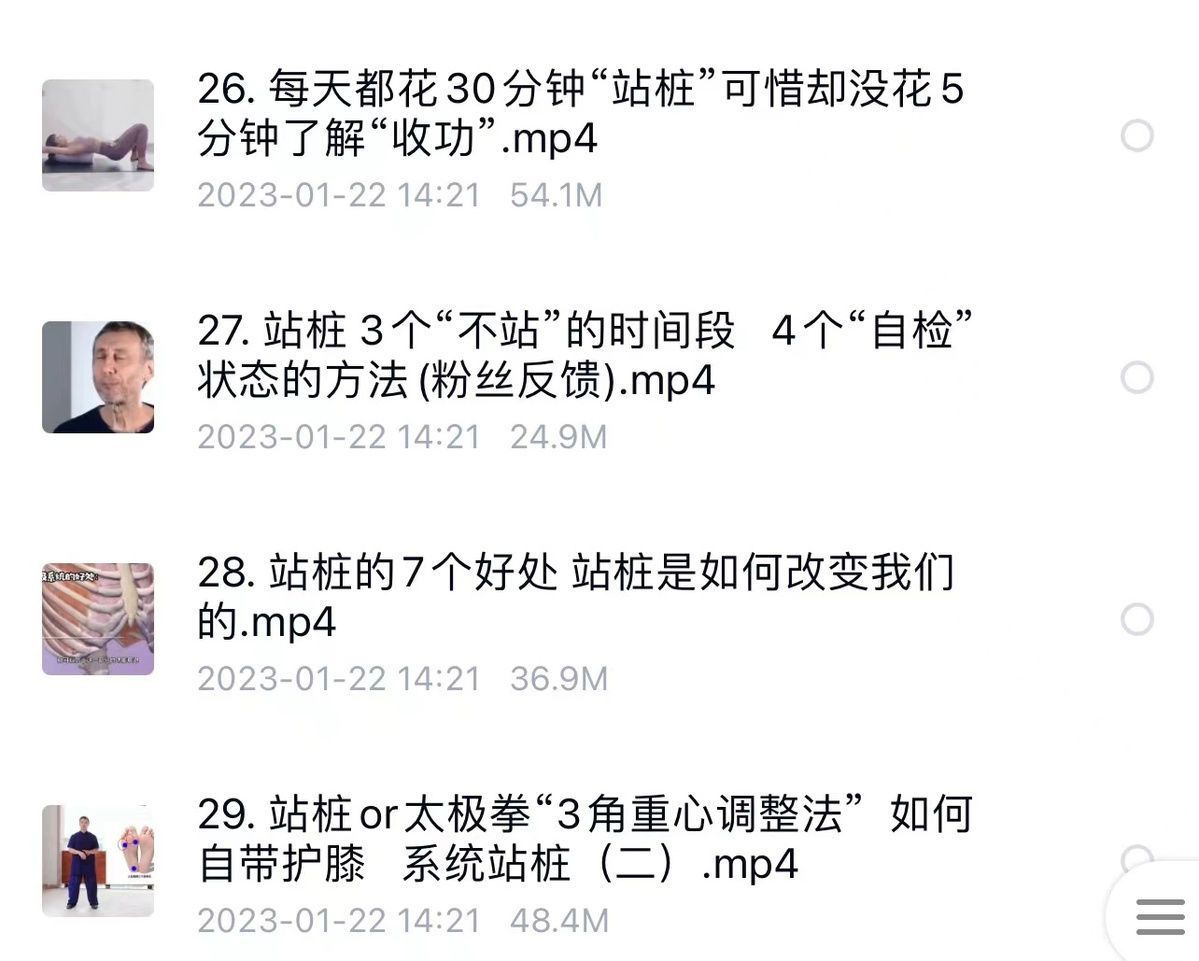Select the circle for file 26
The width and height of the screenshot is (1199, 961).
[1137, 135]
